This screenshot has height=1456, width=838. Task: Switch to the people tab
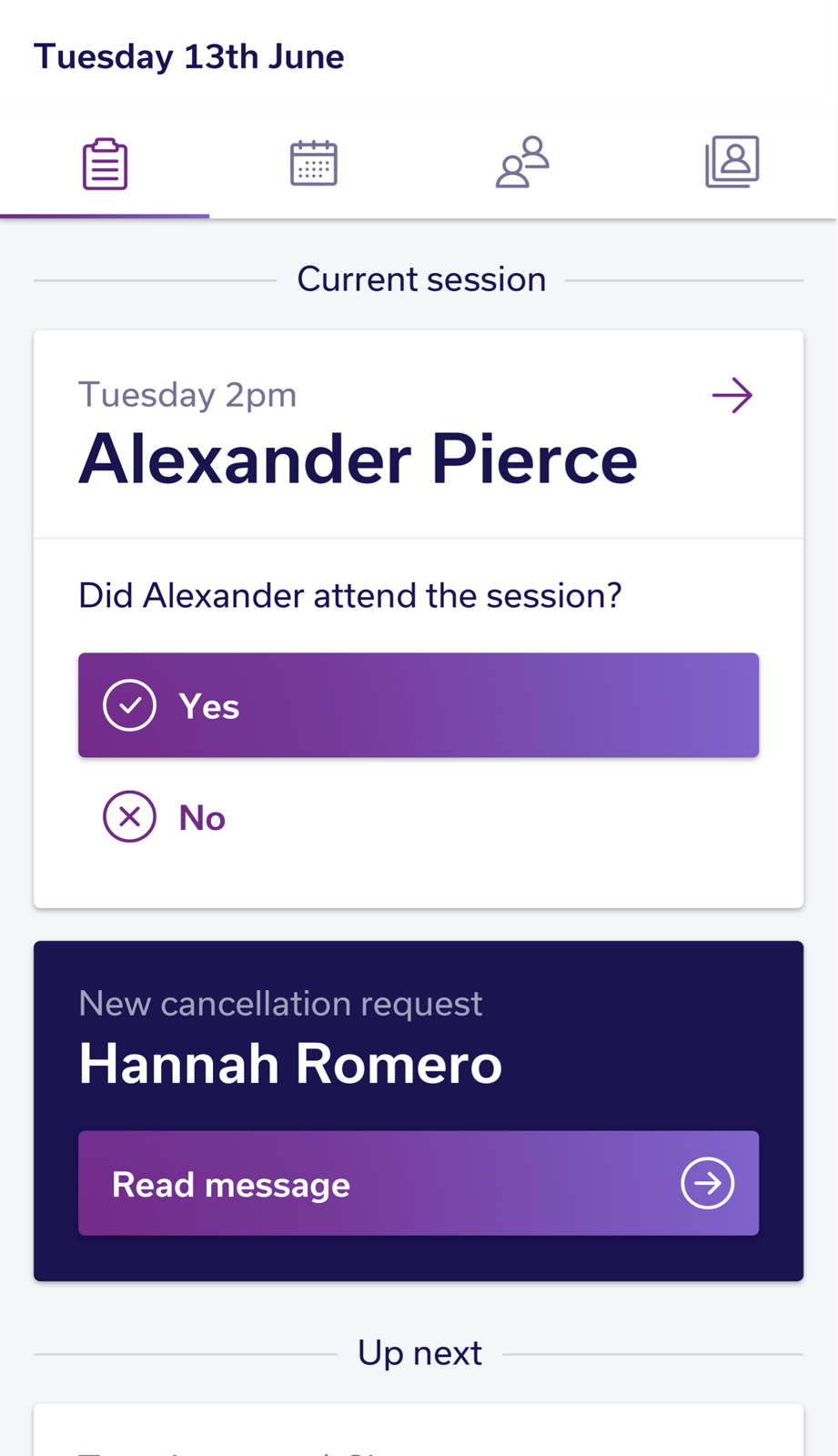tap(522, 163)
